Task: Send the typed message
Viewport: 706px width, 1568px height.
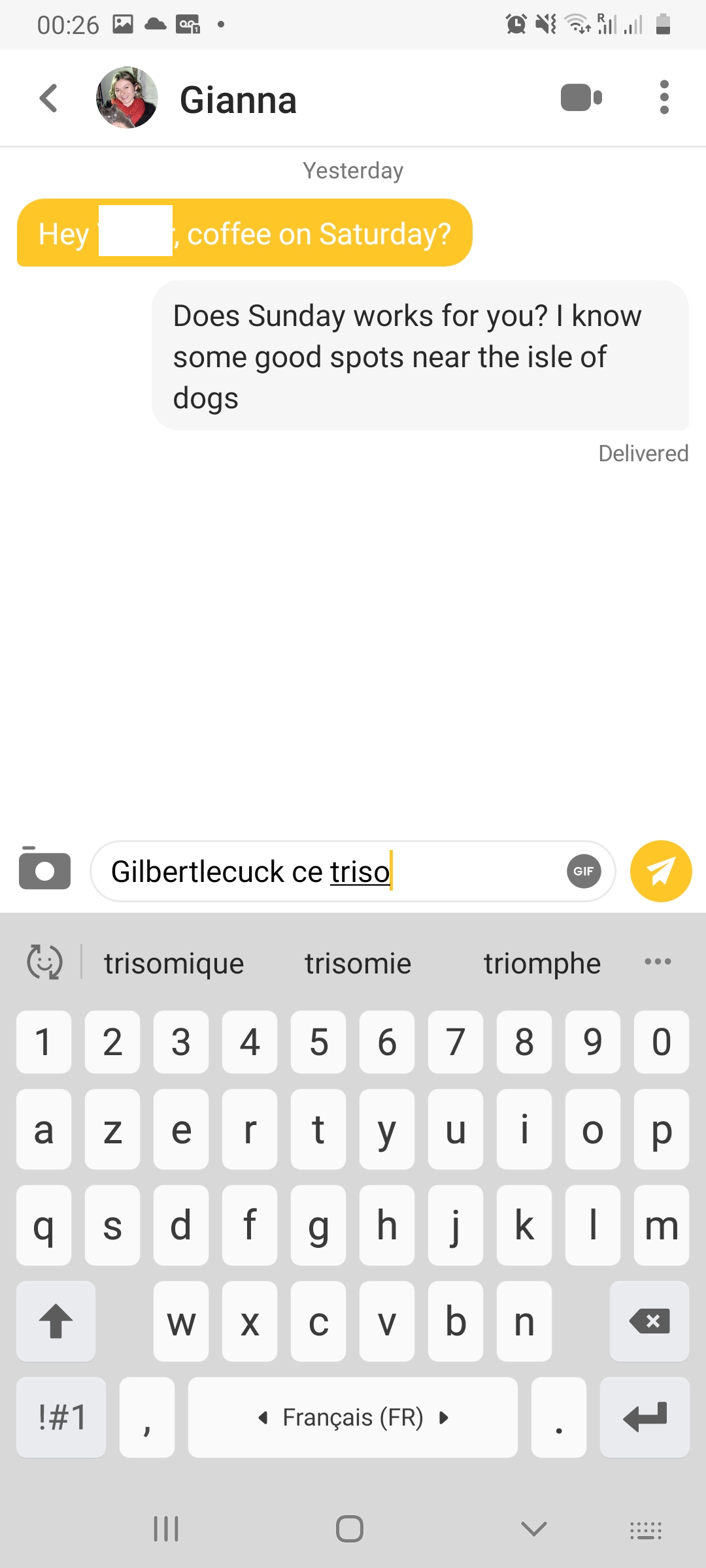Action: point(661,872)
